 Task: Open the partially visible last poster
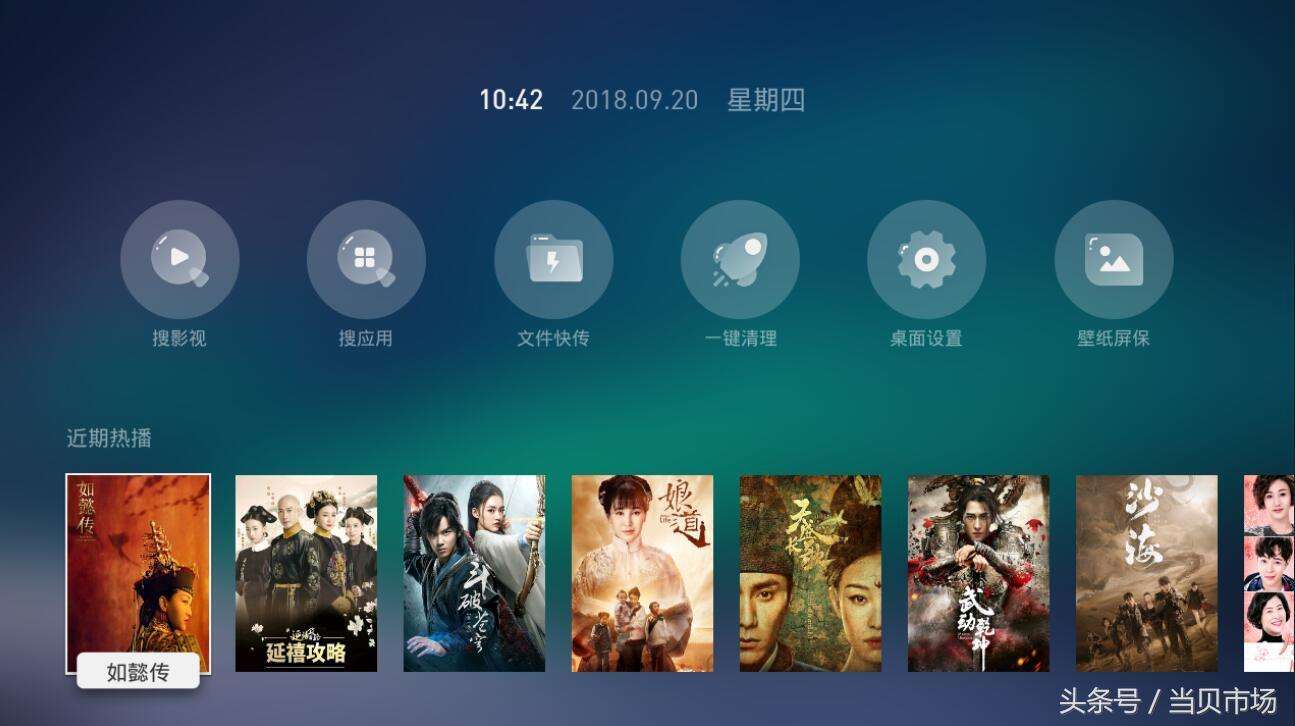click(x=1268, y=573)
